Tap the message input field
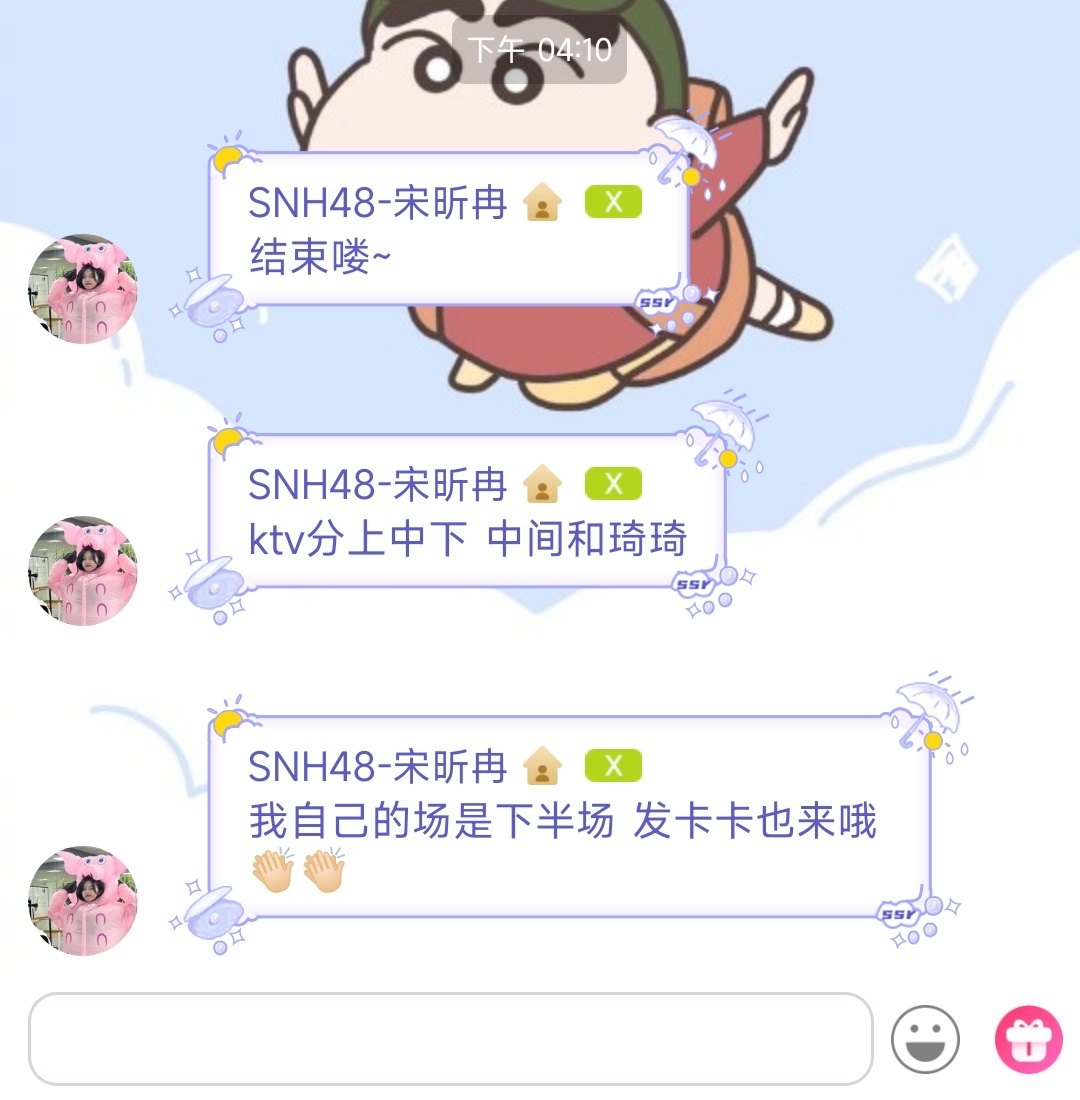 450,1039
